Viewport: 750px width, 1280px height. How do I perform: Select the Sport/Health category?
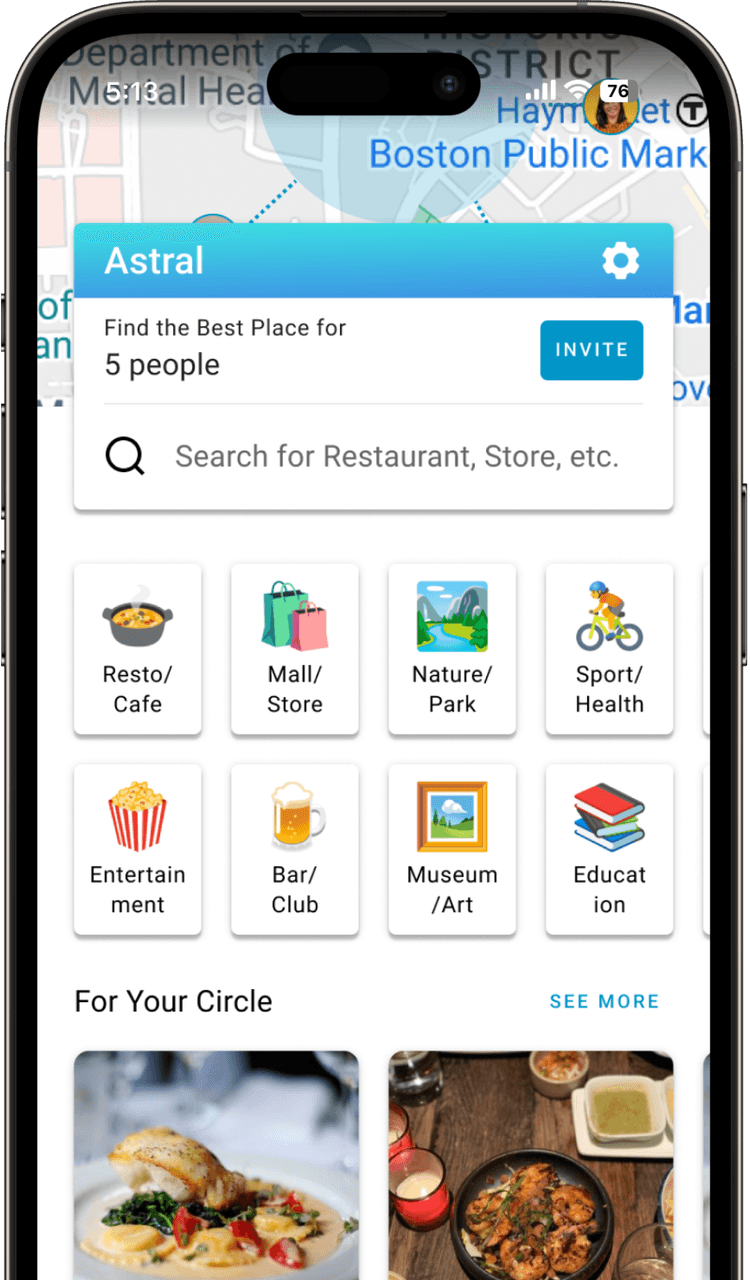click(609, 649)
